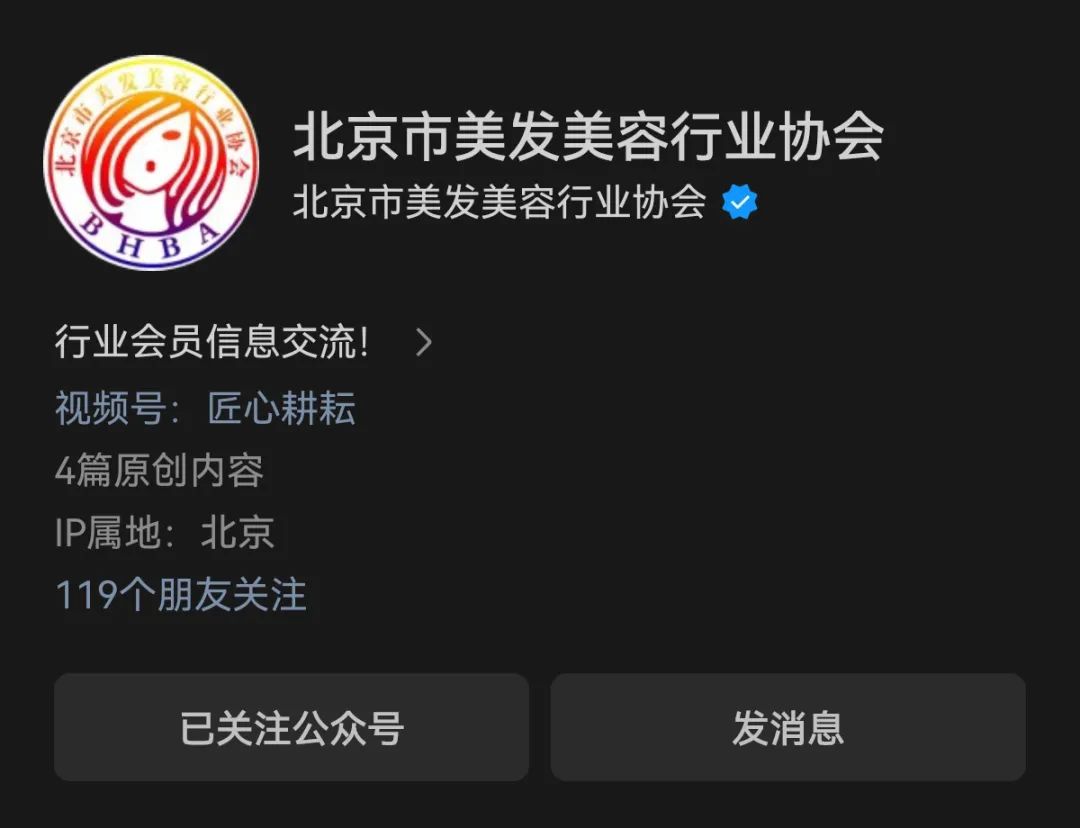Open the BHBA account avatar
The image size is (1080, 828).
[152, 163]
